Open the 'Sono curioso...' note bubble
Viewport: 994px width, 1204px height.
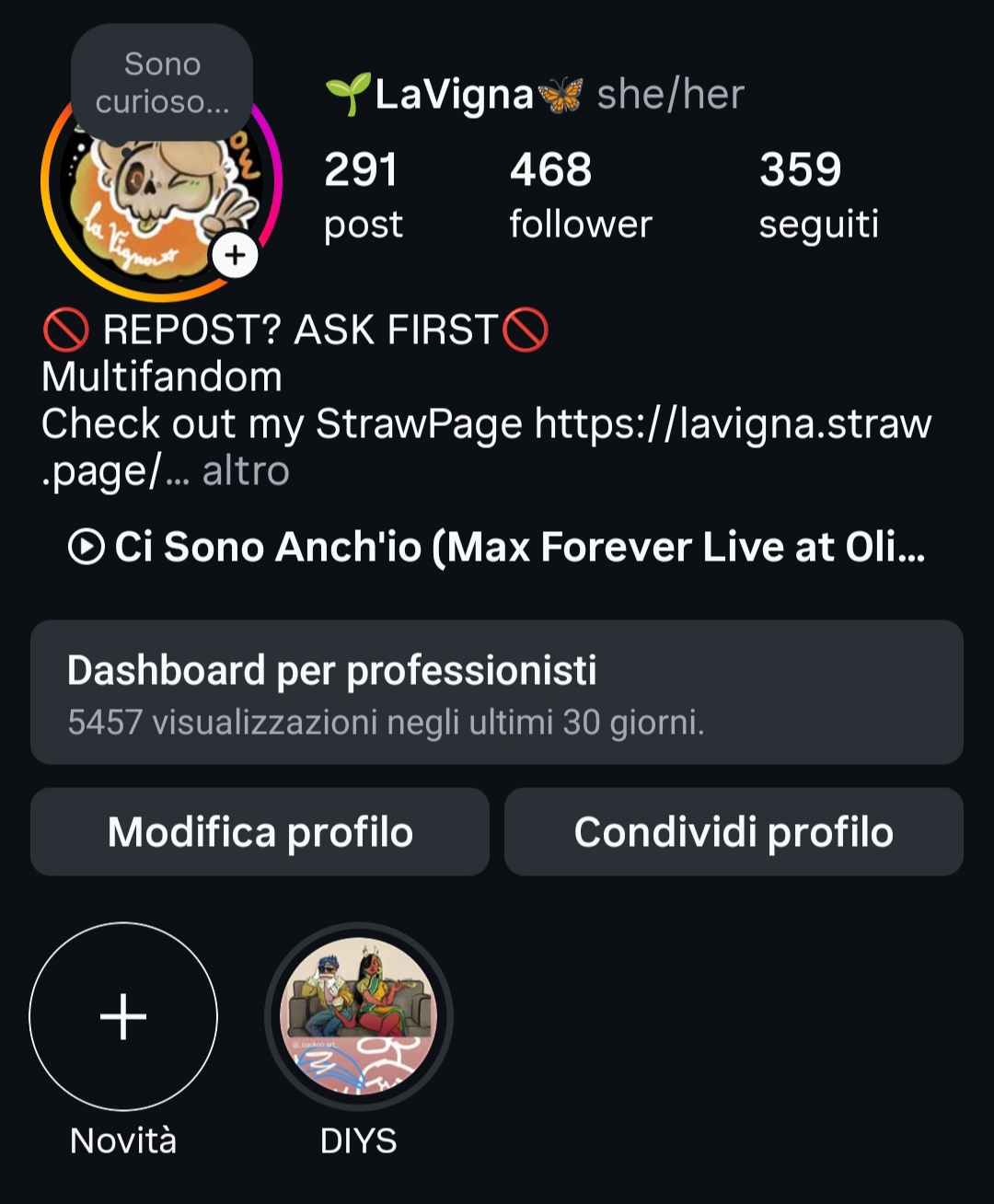click(162, 83)
